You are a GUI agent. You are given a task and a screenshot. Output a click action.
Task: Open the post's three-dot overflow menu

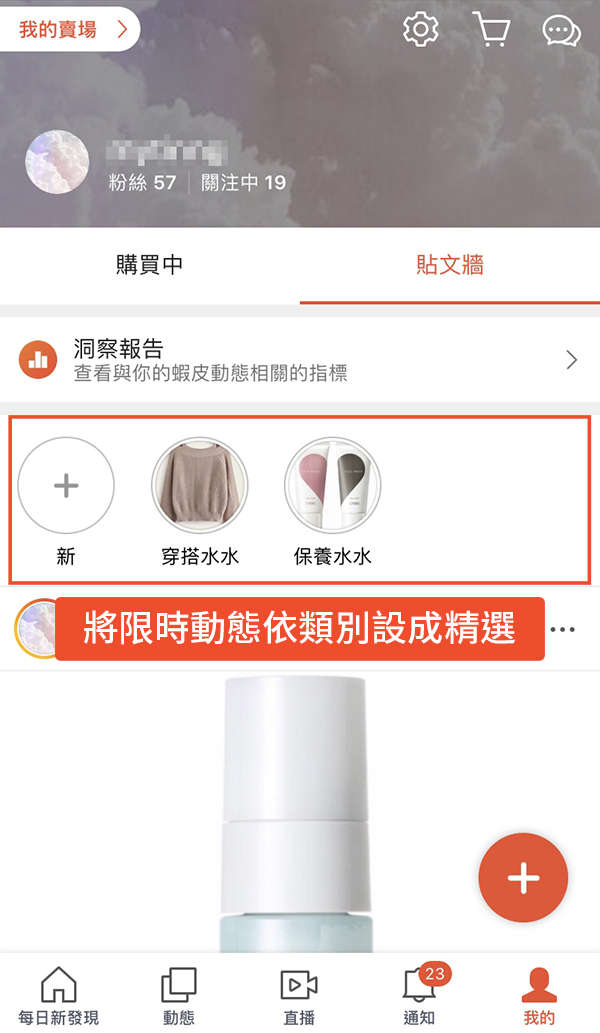coord(563,630)
